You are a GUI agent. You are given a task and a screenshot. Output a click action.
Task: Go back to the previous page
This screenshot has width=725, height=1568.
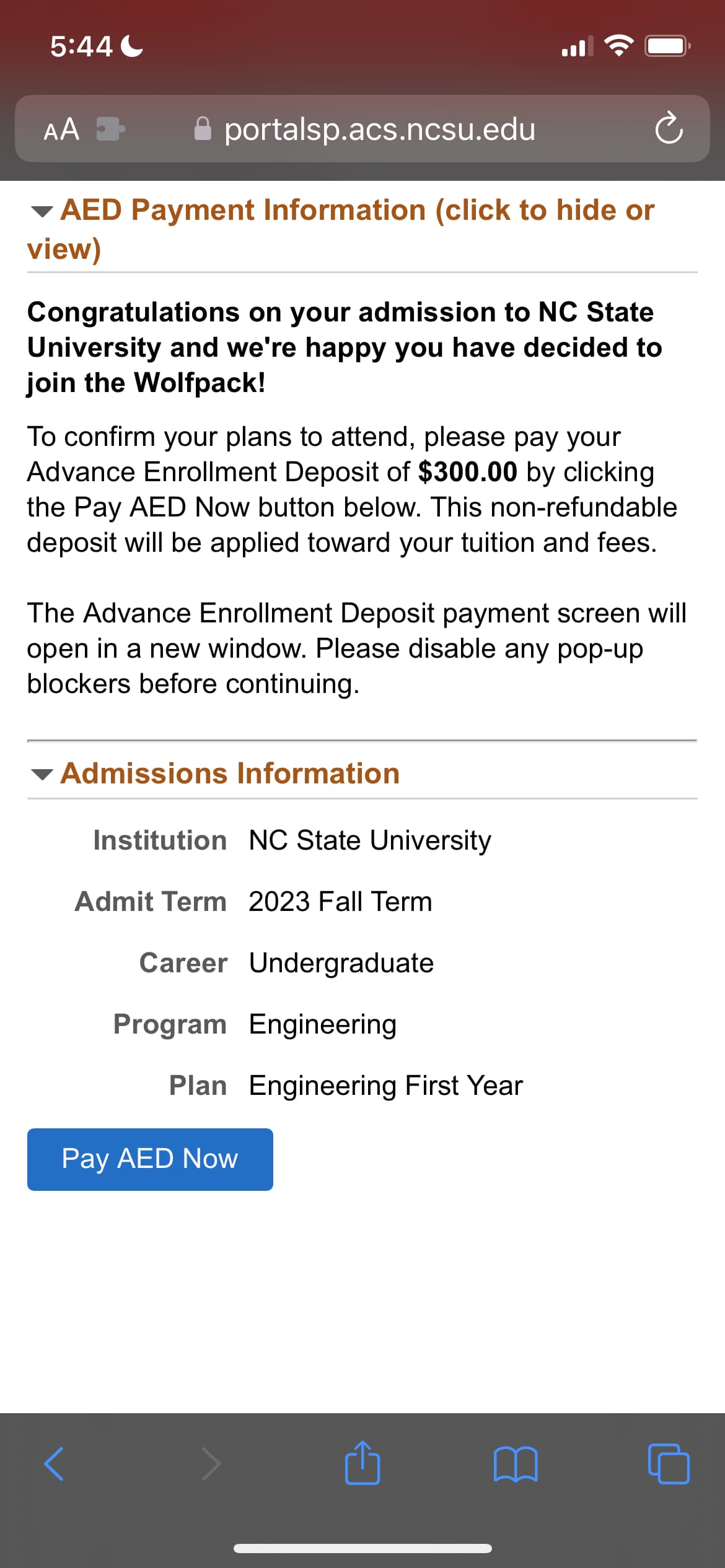(54, 1463)
